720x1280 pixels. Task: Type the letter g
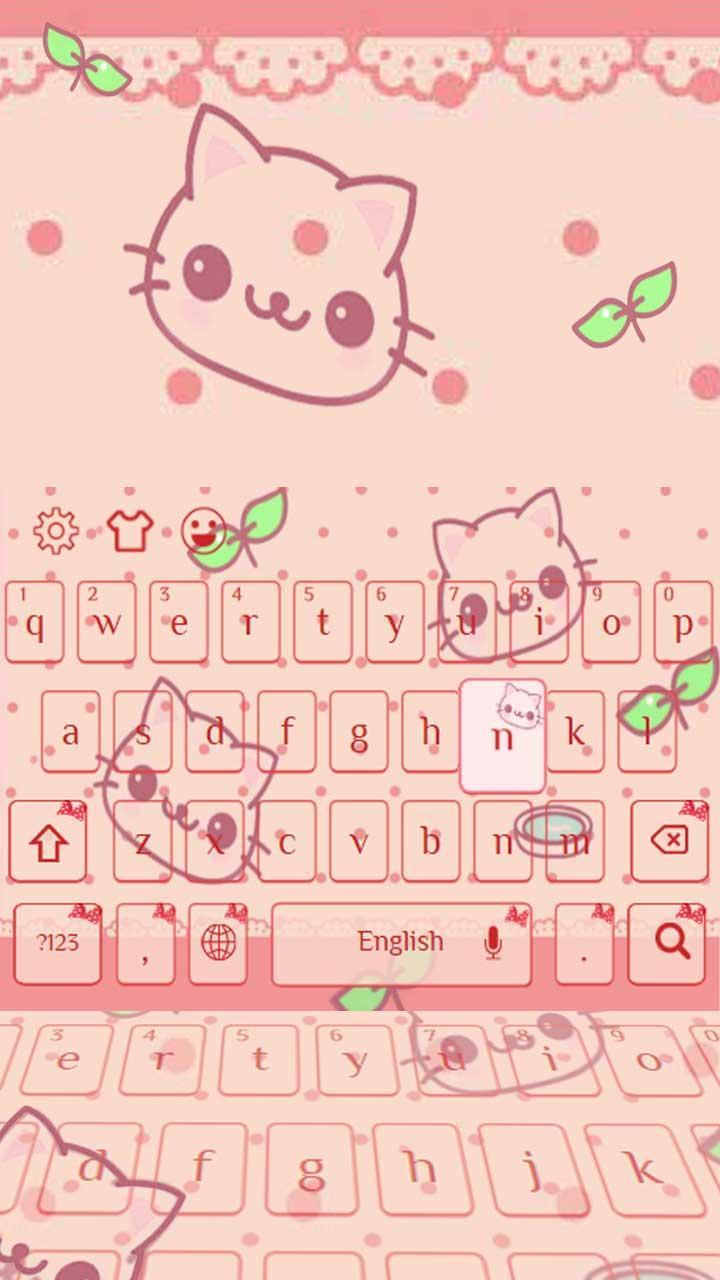point(358,733)
